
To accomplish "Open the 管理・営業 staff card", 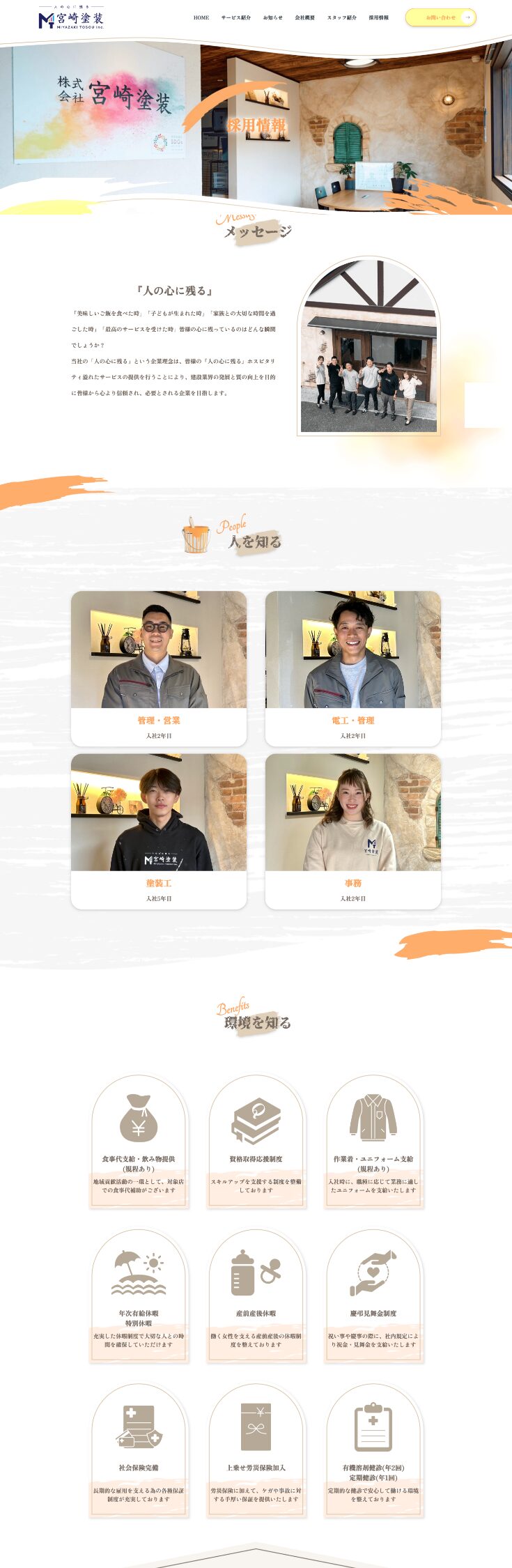I will 159,668.
